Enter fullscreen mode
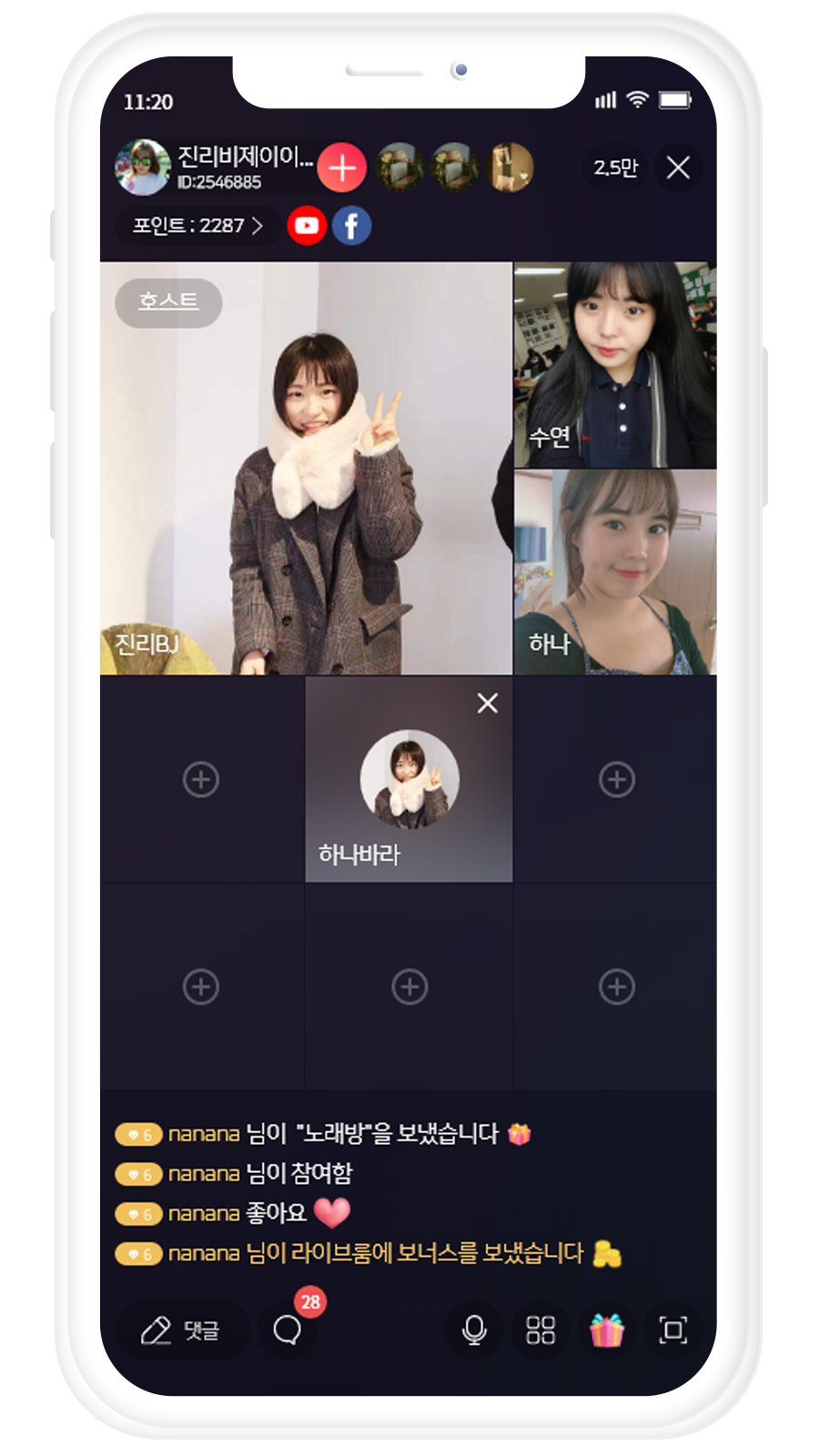The image size is (819, 1456). tap(673, 1330)
